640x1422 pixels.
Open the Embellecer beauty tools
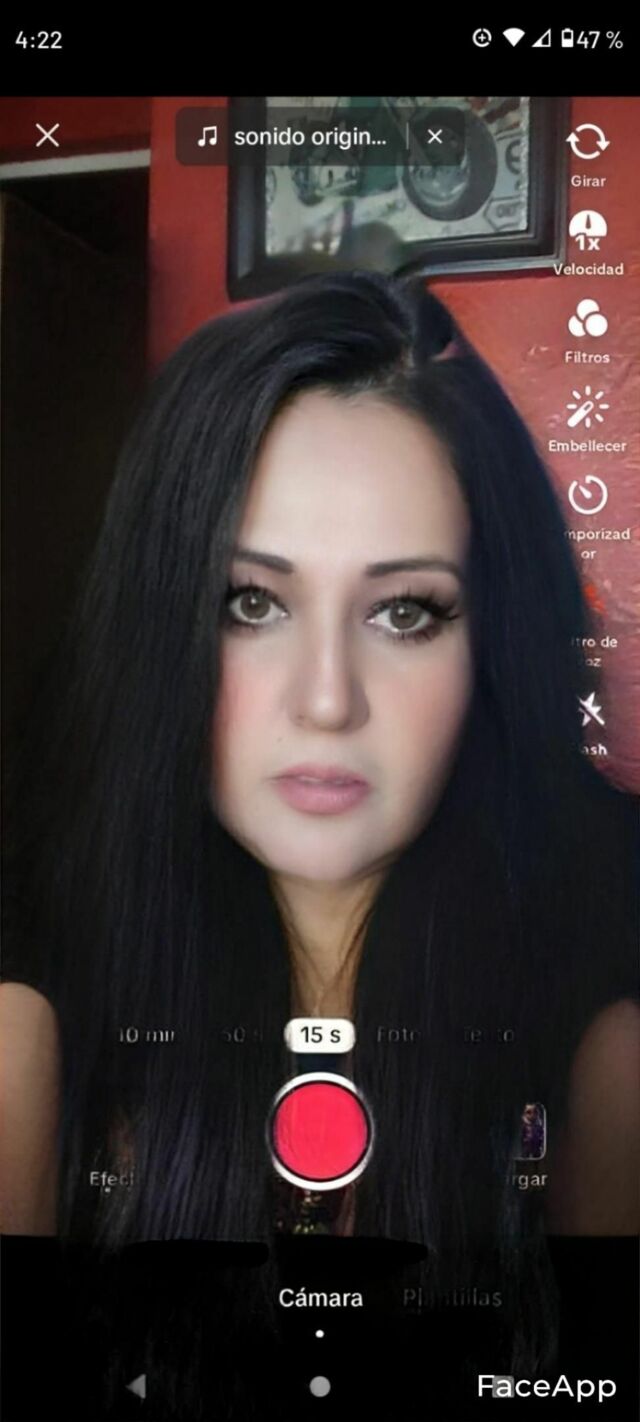[x=588, y=408]
